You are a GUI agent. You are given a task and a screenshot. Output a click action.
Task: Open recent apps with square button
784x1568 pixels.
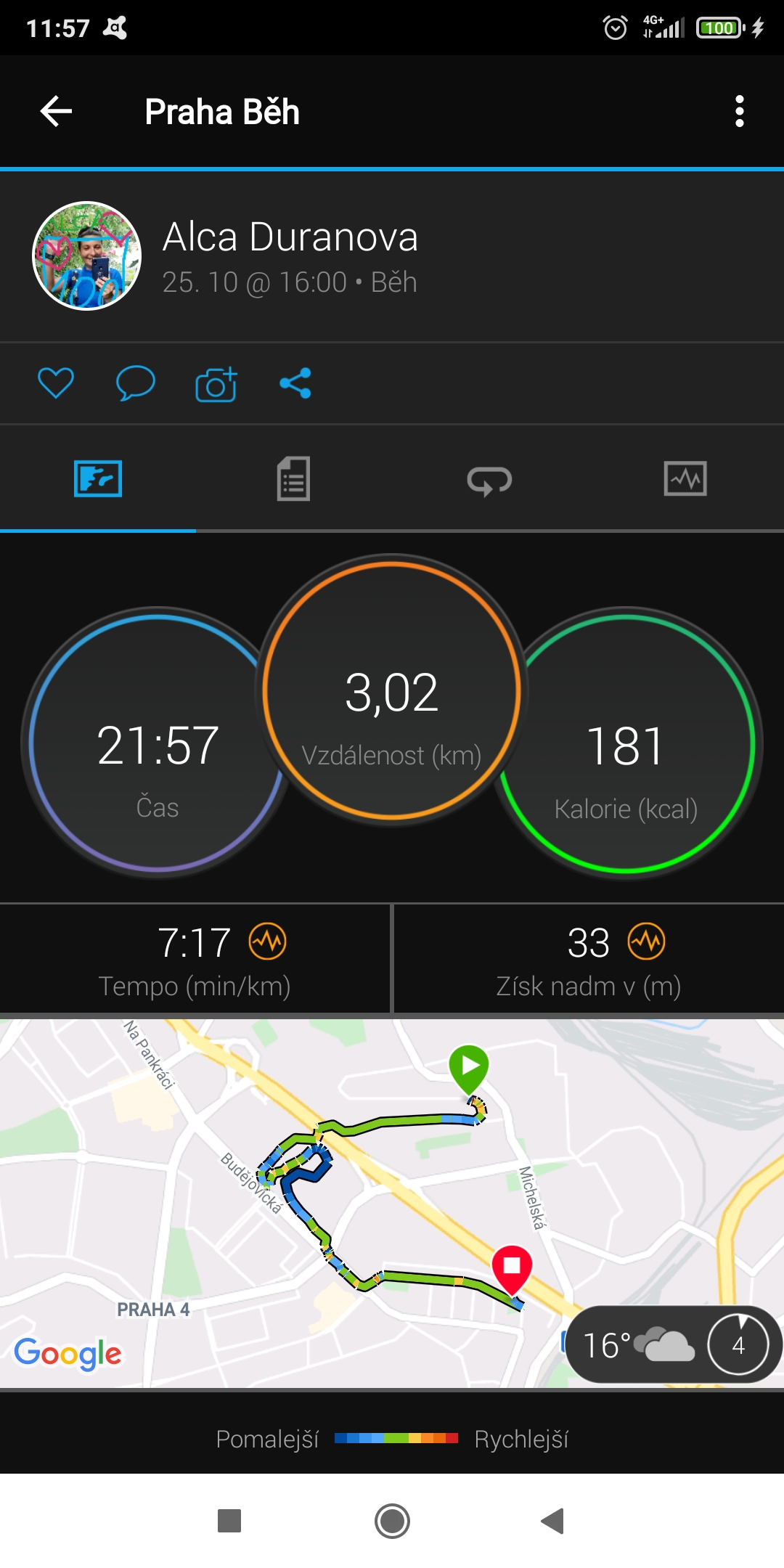point(229,1521)
